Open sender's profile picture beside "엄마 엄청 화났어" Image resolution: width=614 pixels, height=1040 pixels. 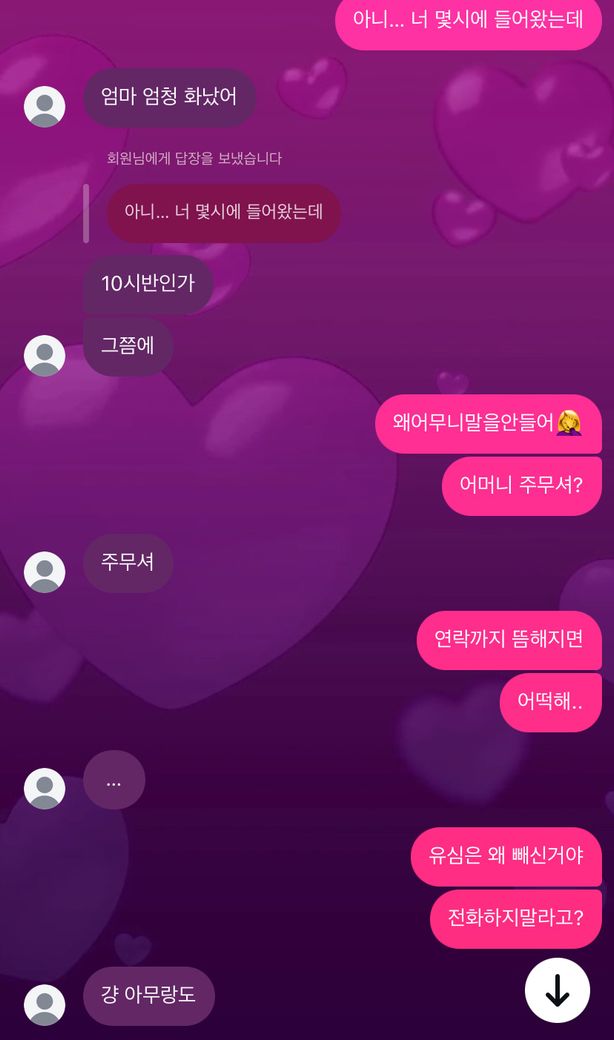(44, 106)
